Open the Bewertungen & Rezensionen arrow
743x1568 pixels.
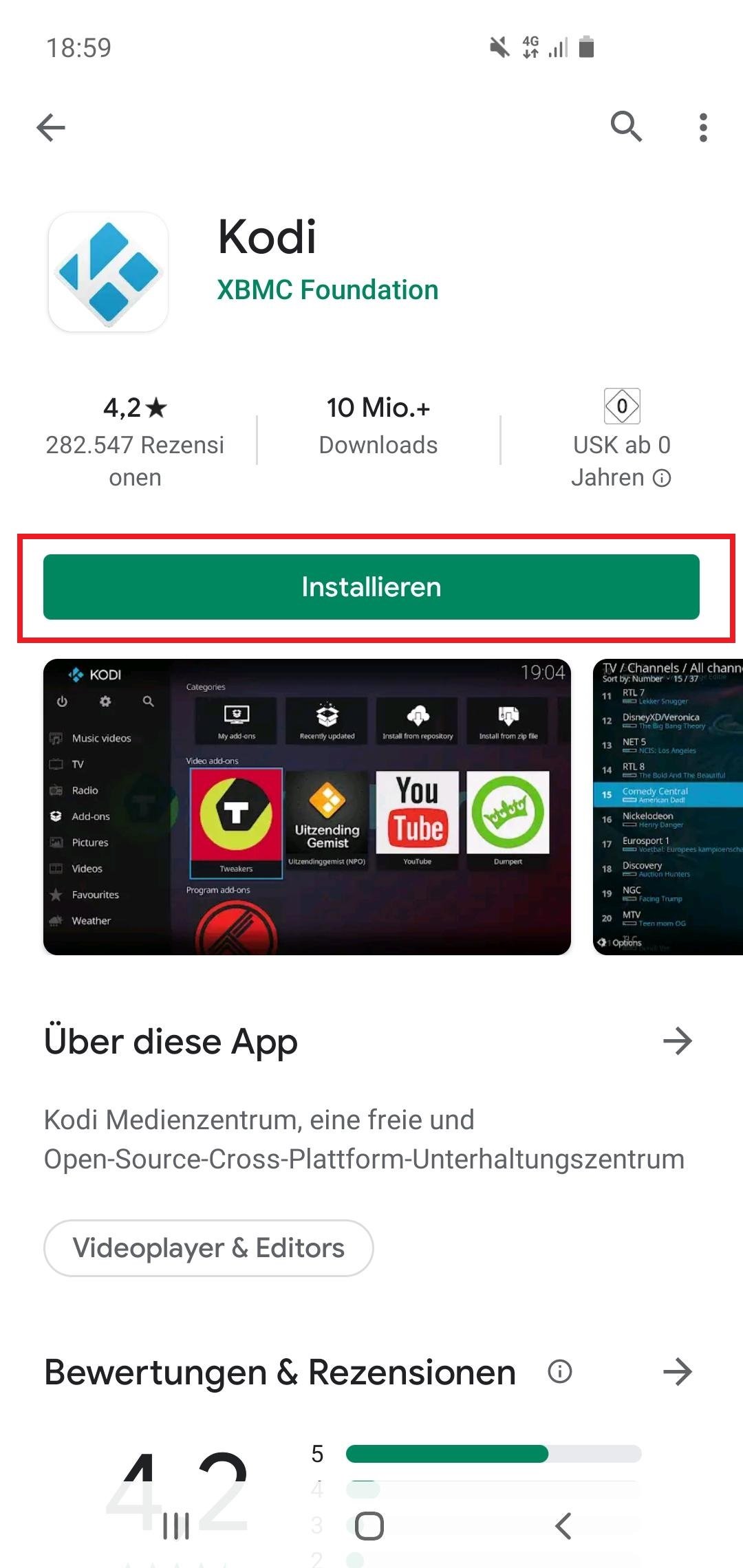[x=677, y=1372]
